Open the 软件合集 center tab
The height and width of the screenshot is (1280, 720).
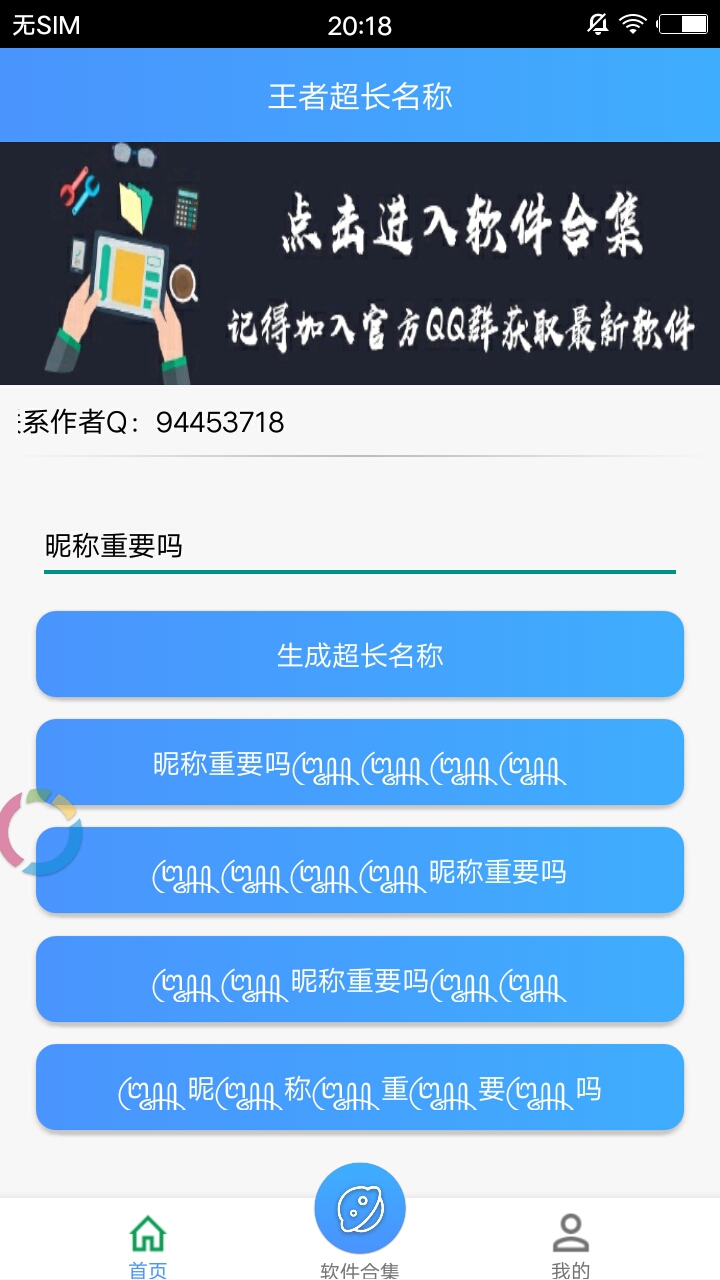[360, 1222]
